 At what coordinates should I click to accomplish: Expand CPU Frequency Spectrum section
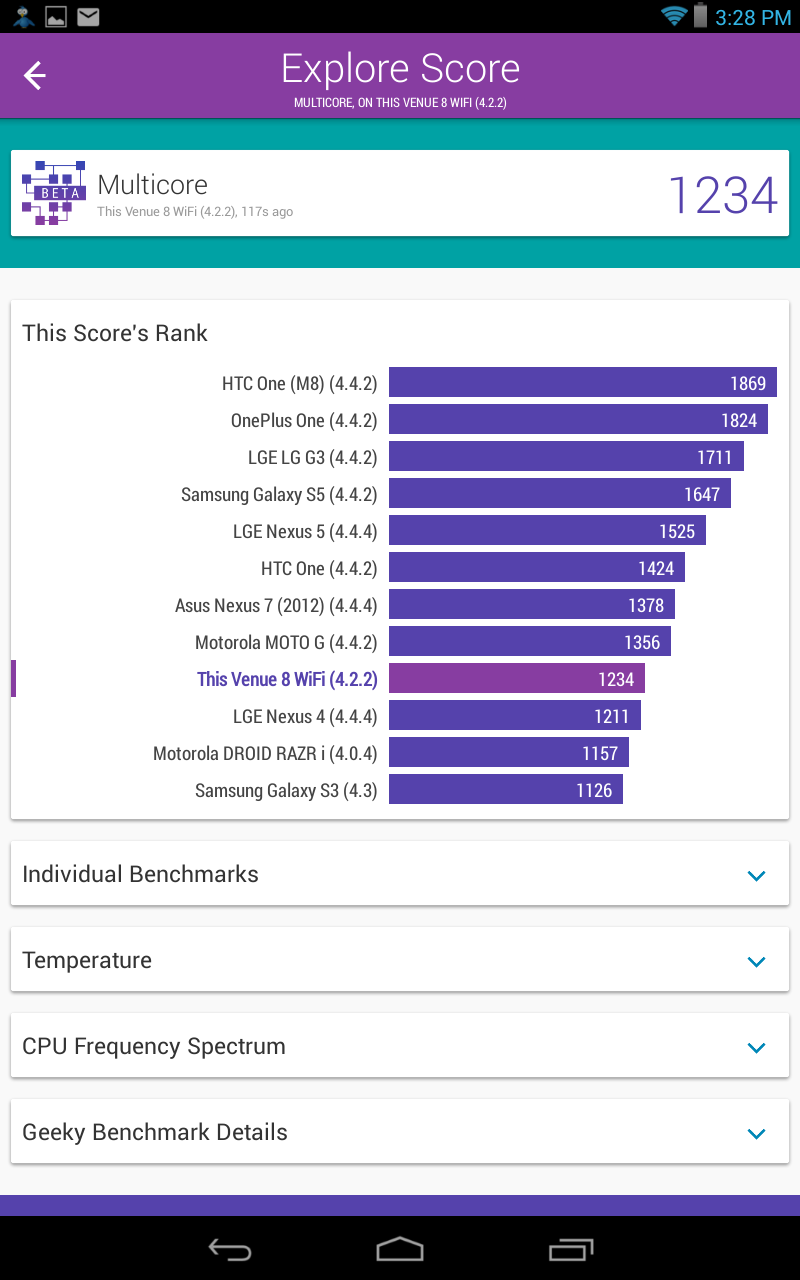tap(400, 1046)
